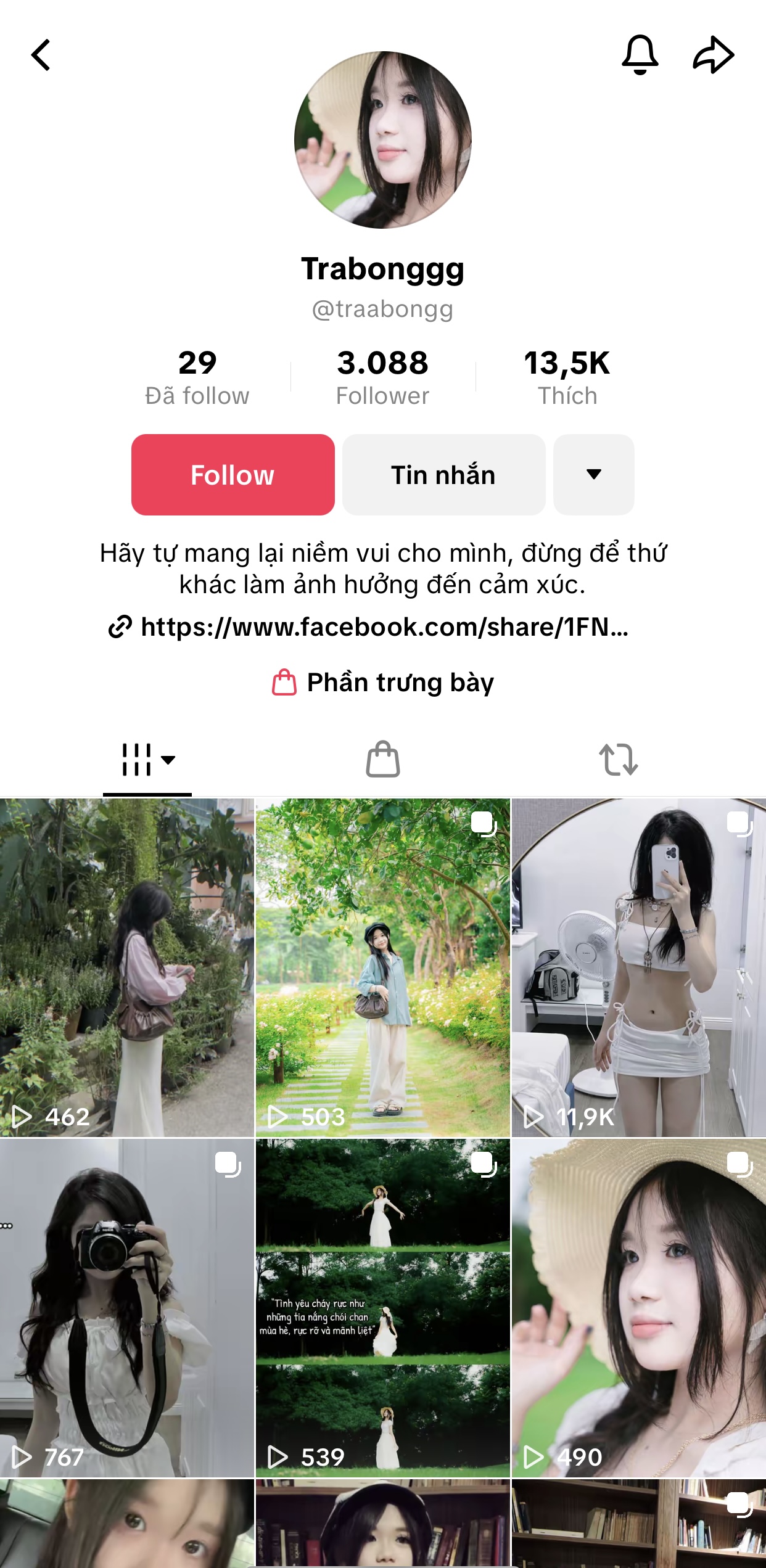The width and height of the screenshot is (766, 1568).
Task: Open the post with 539 views
Action: click(383, 1308)
